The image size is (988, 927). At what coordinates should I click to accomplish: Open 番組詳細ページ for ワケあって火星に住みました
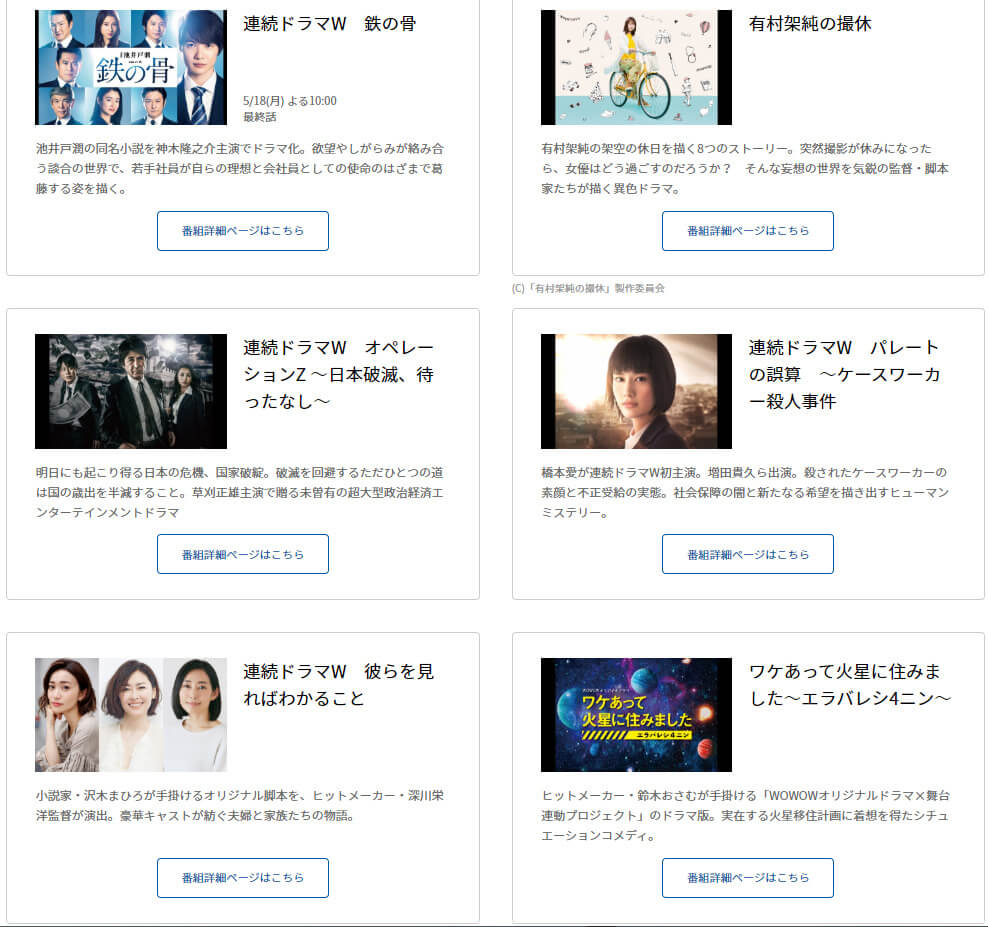click(x=748, y=878)
